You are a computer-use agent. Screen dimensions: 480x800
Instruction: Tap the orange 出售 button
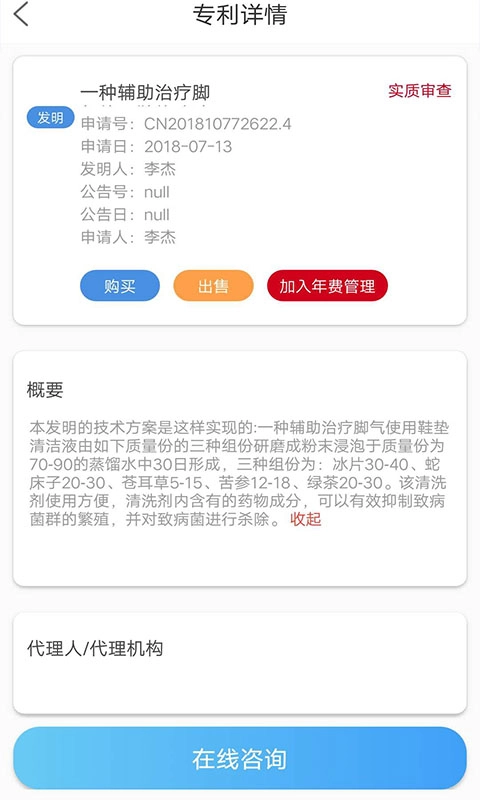(213, 286)
